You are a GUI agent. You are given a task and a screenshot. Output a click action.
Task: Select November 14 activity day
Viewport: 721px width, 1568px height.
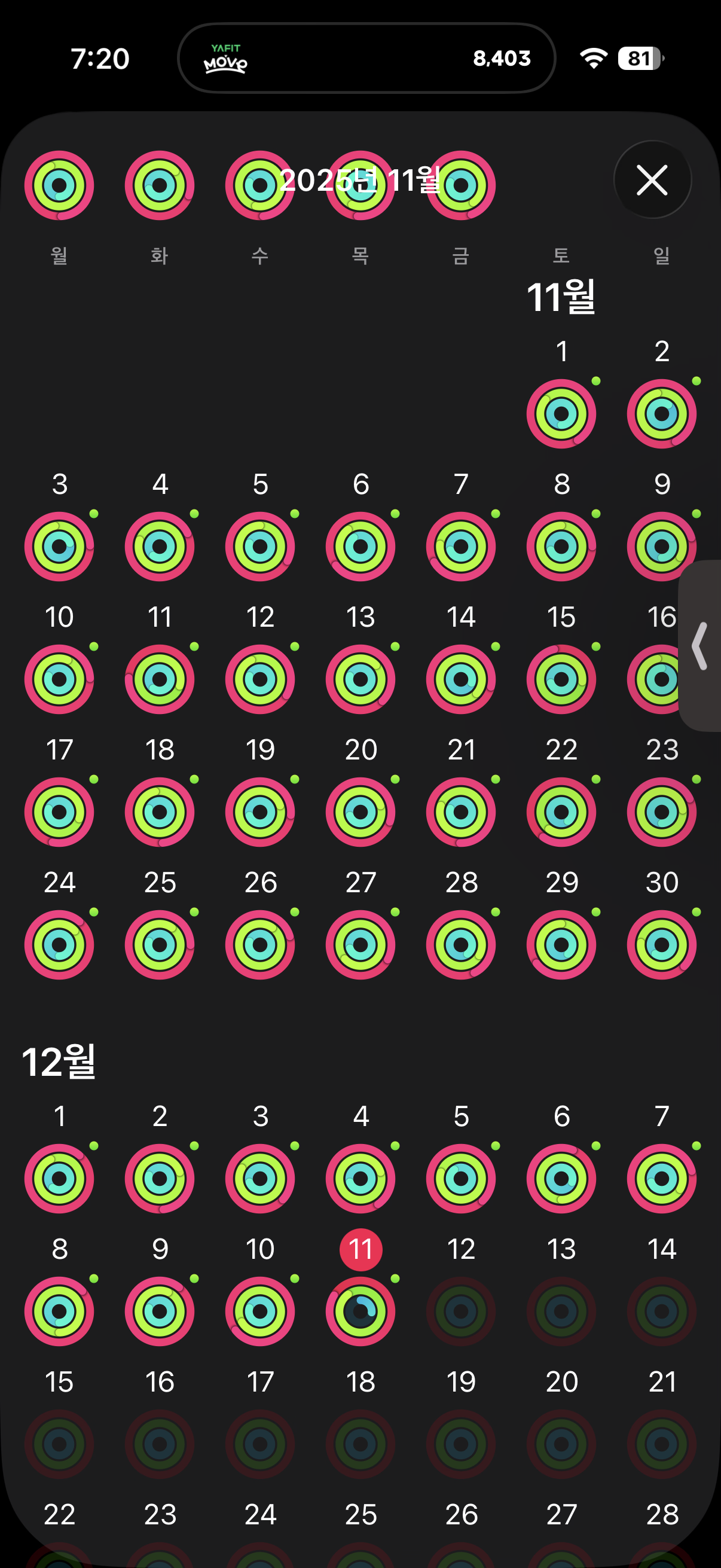tap(460, 679)
